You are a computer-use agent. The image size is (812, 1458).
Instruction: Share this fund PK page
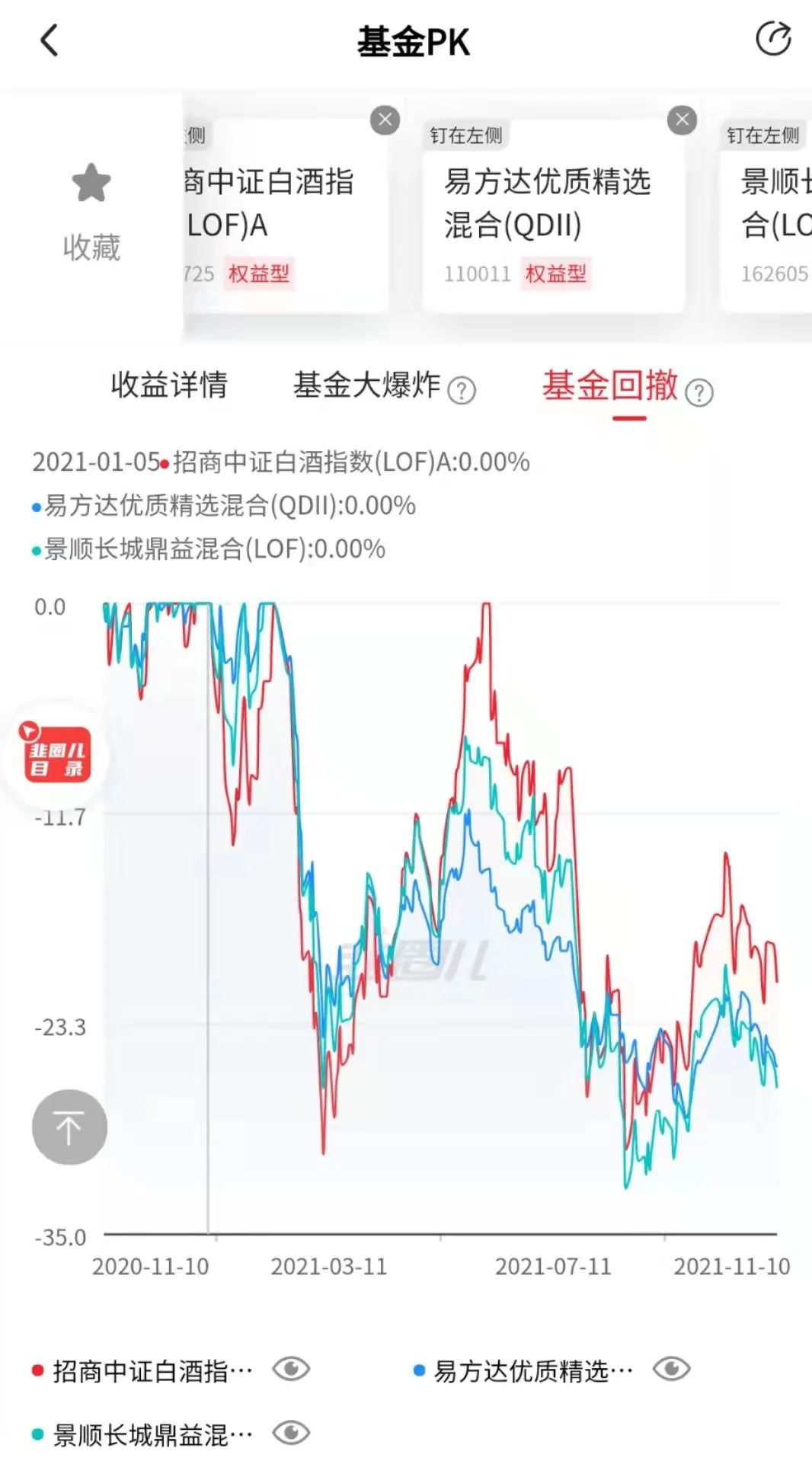[773, 39]
